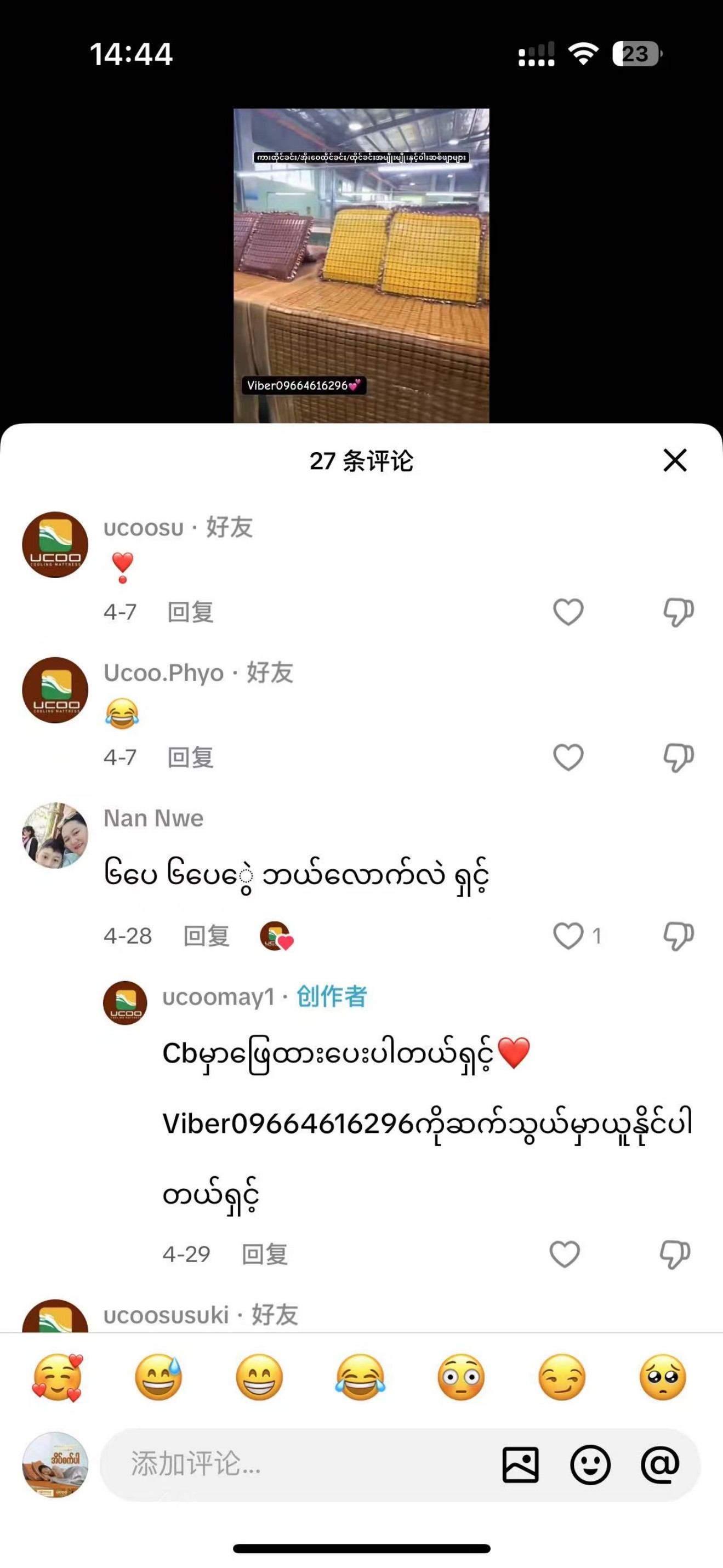Insert the pleading face quick emoji
The width and height of the screenshot is (723, 1568).
pos(663,1377)
